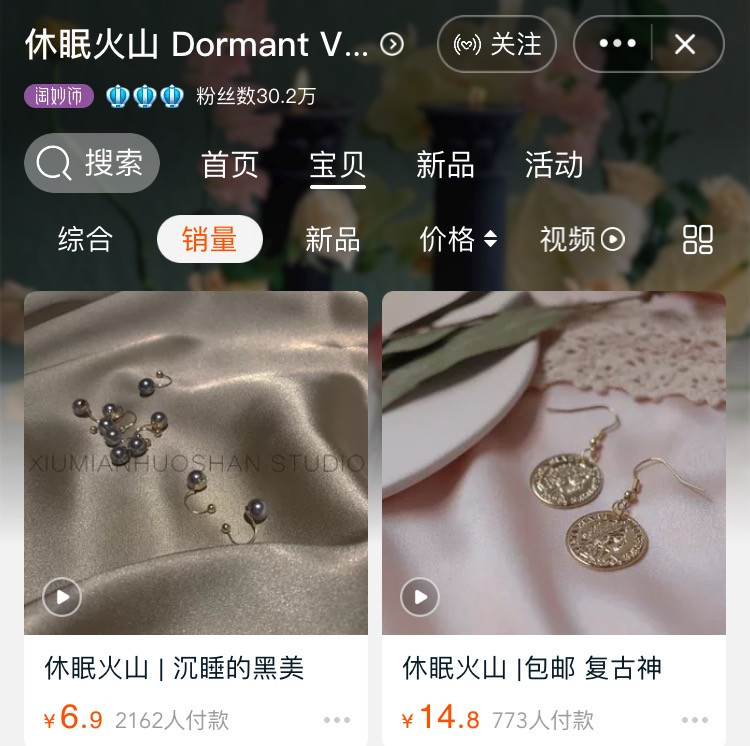
Task: Switch to the 宝贝 tab
Action: coord(338,165)
